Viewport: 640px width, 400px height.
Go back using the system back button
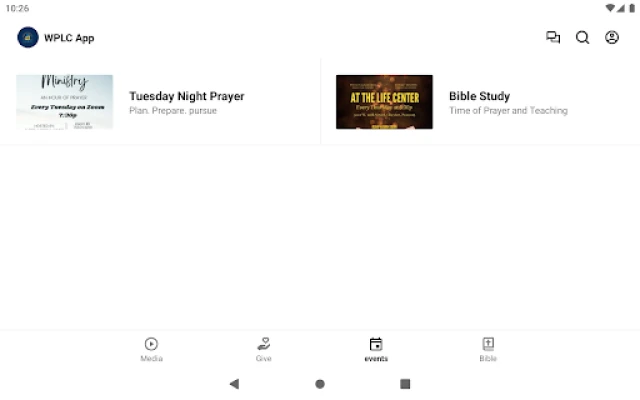click(234, 384)
